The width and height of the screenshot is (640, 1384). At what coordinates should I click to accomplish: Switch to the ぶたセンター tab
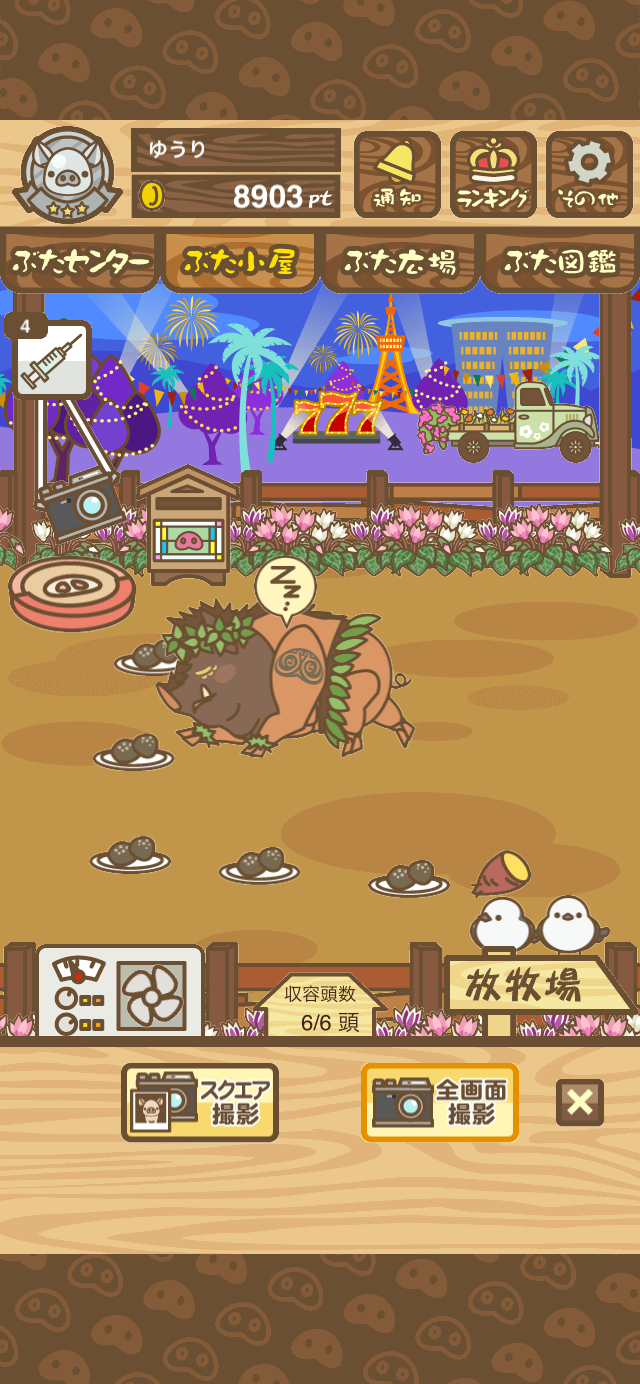(x=80, y=262)
